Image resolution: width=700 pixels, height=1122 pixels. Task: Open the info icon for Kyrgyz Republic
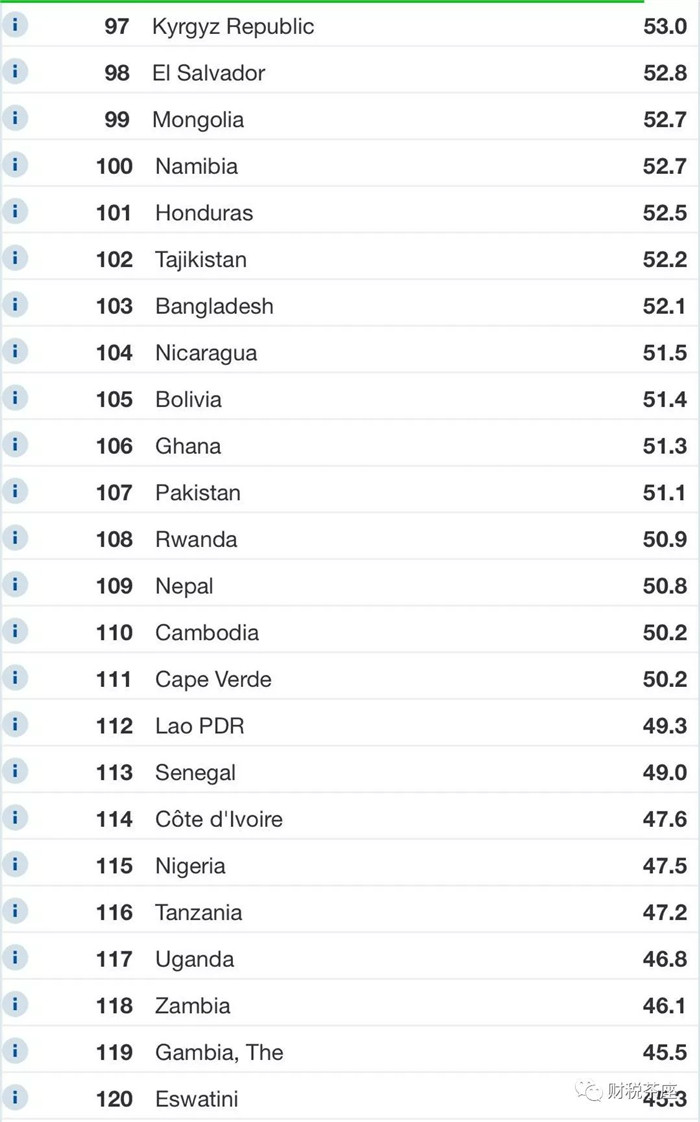click(x=15, y=25)
